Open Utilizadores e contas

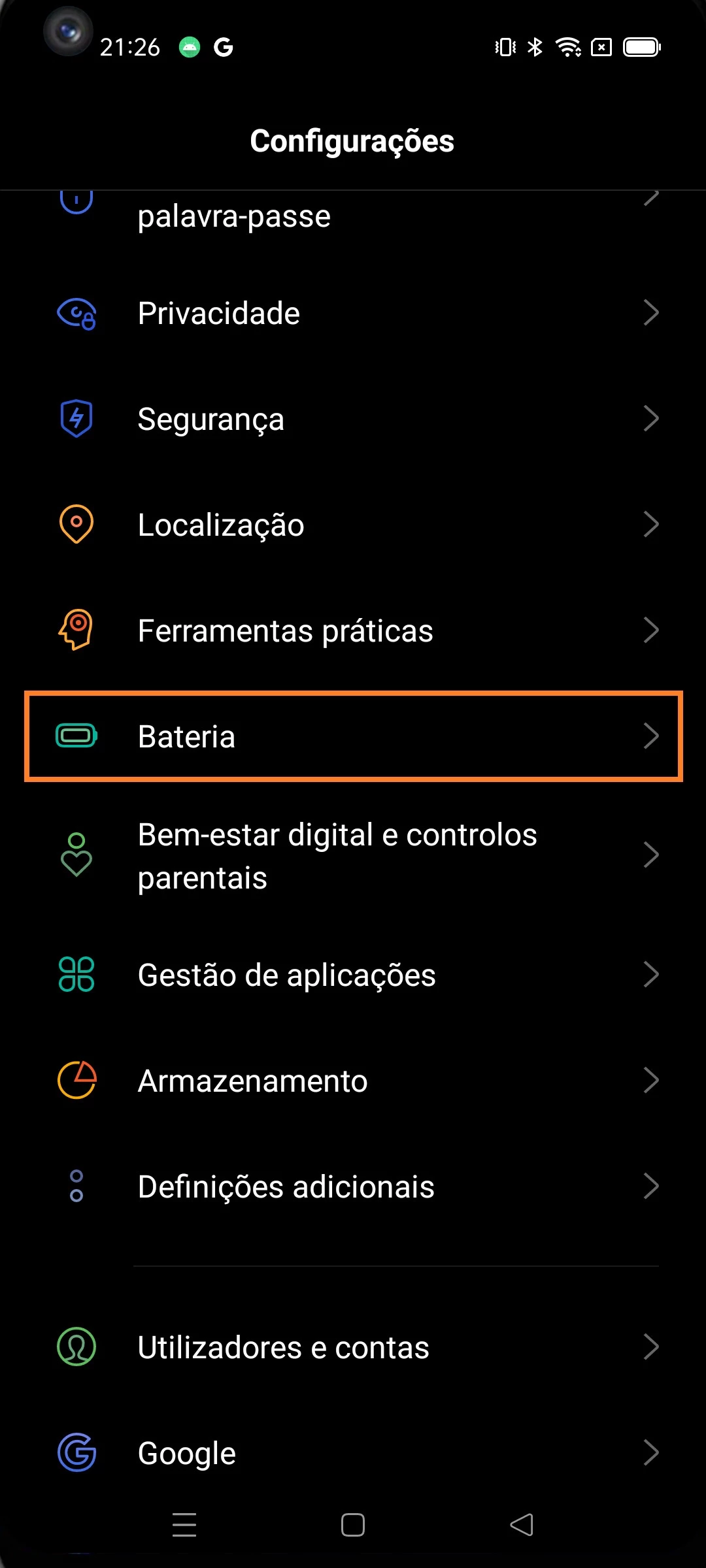[x=353, y=1347]
